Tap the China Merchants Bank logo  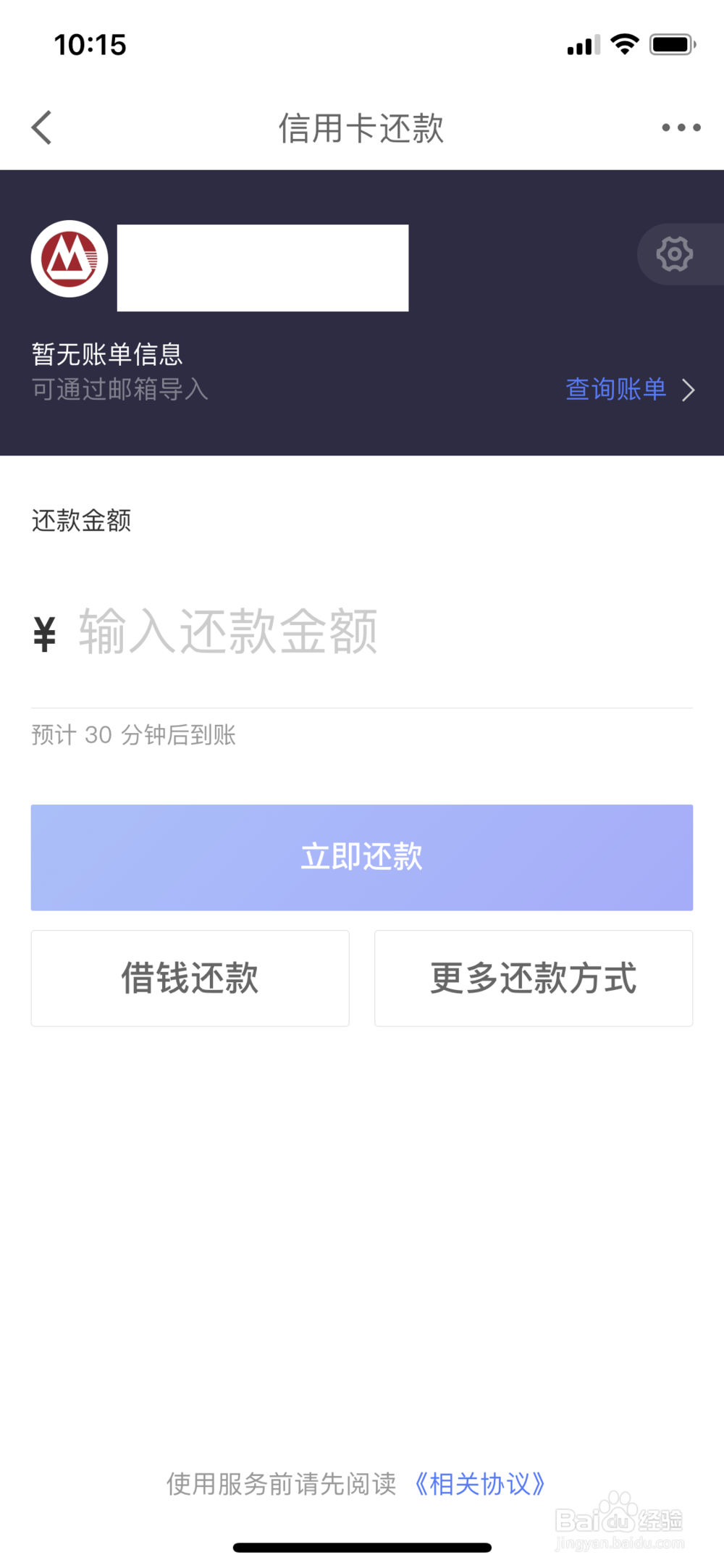[69, 259]
